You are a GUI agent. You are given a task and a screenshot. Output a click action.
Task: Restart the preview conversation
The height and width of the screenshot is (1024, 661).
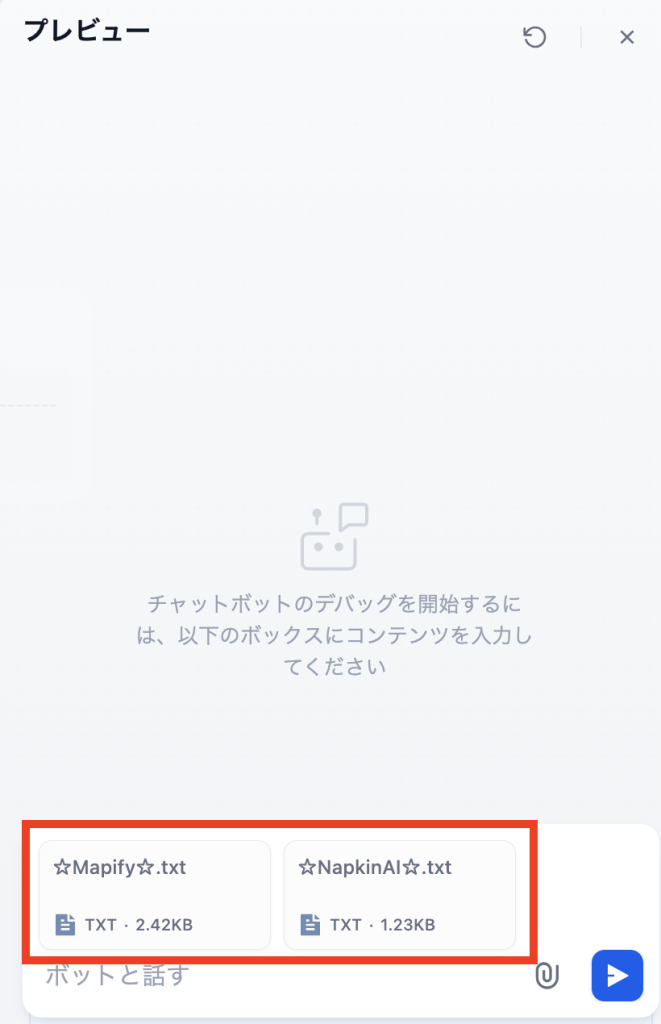pyautogui.click(x=535, y=38)
